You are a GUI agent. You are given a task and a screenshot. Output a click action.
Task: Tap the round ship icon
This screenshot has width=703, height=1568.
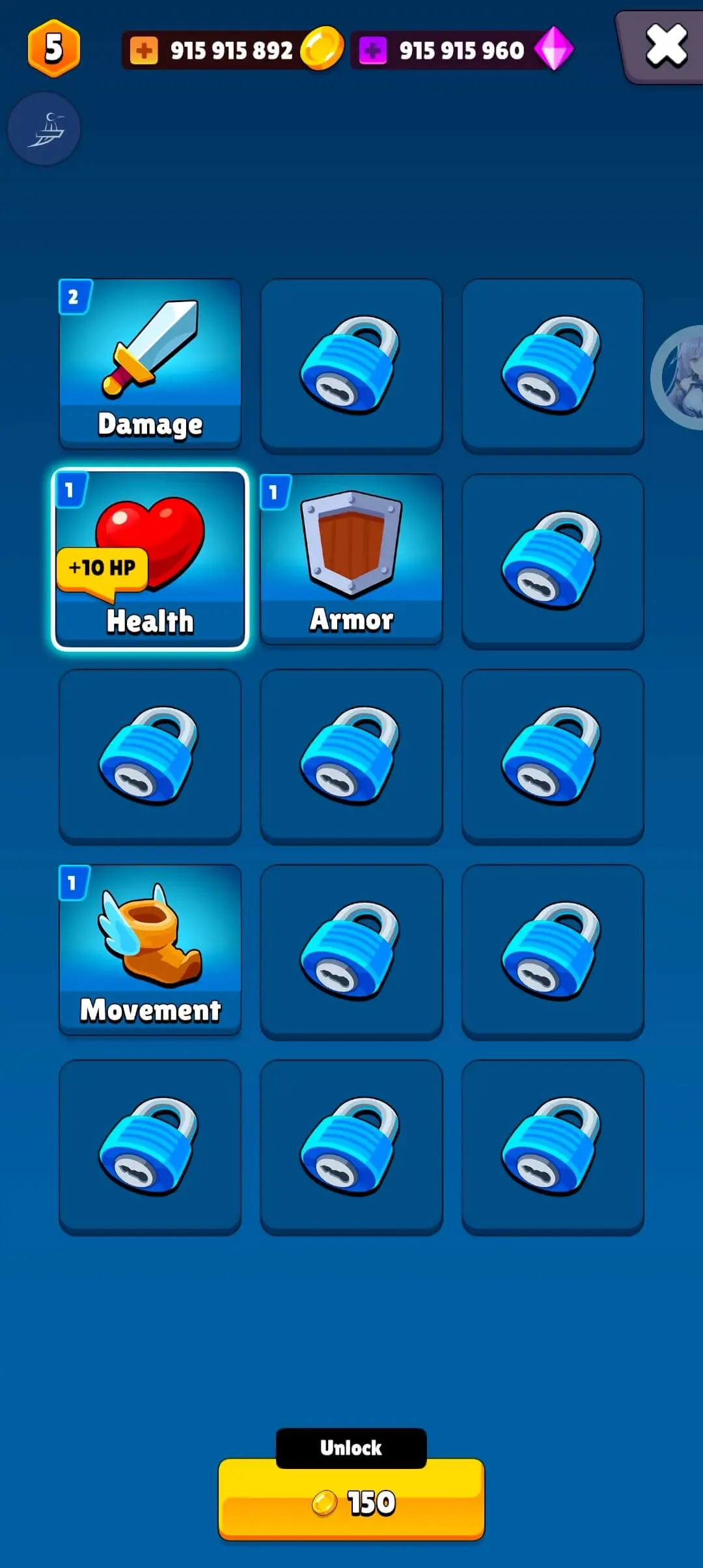44,129
